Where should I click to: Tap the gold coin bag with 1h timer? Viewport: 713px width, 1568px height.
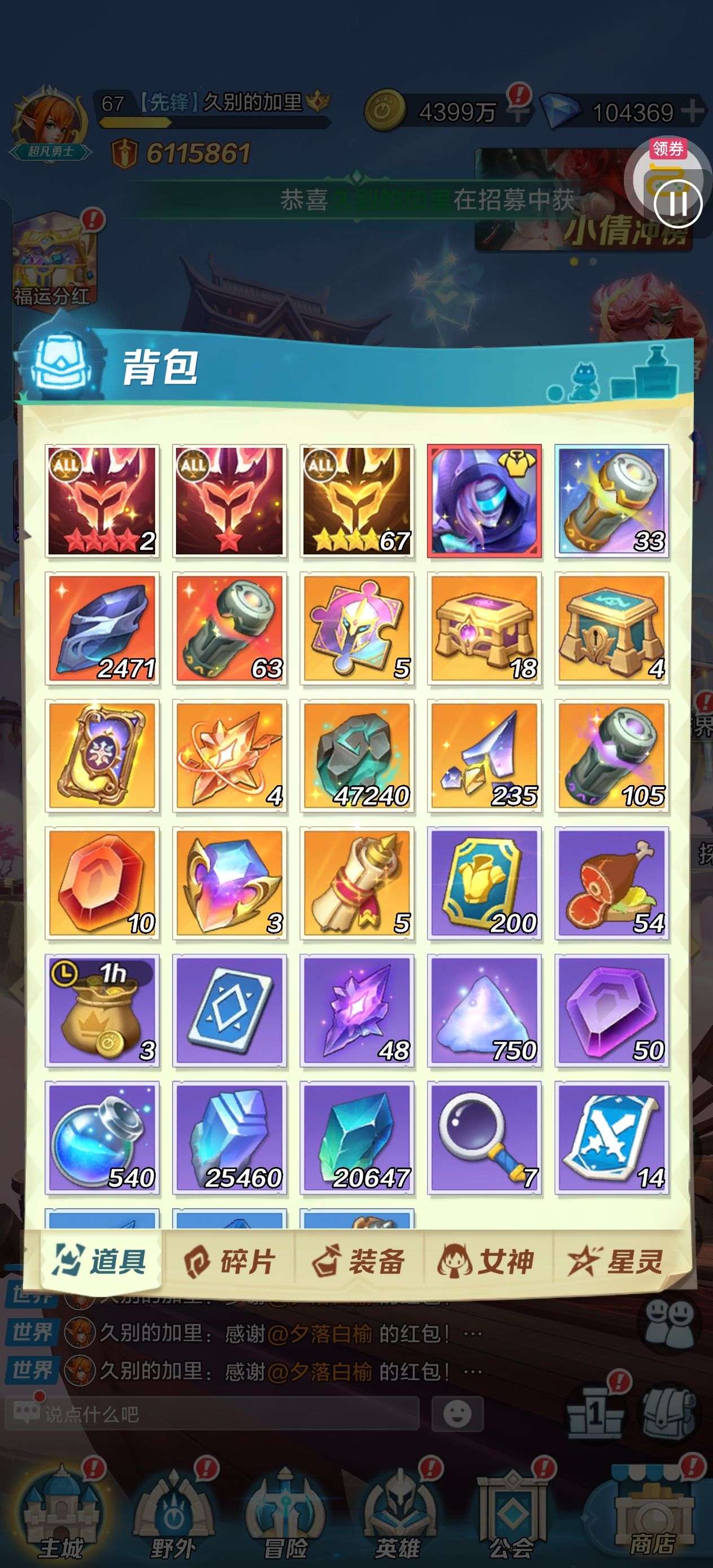point(102,1010)
